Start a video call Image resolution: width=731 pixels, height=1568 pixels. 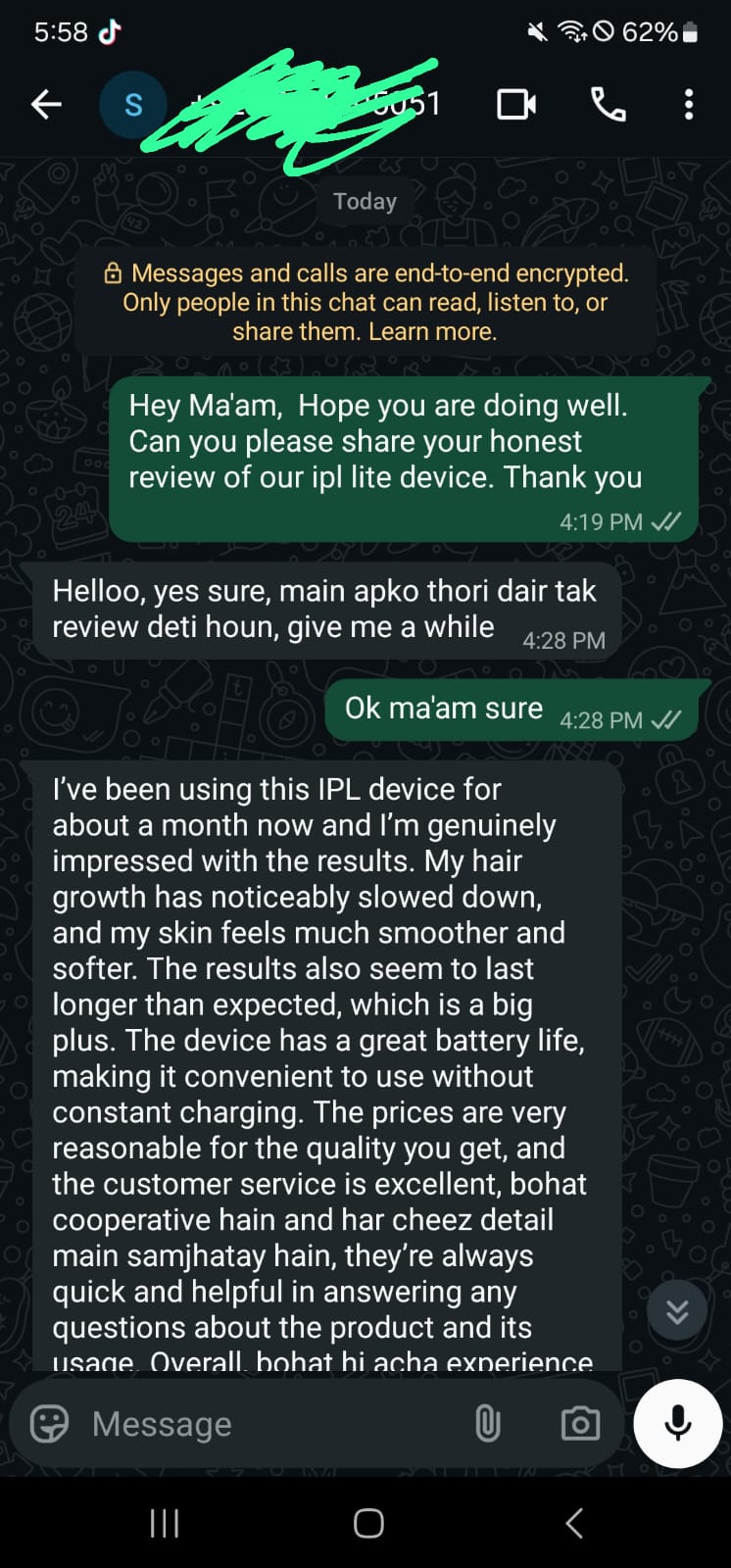(516, 104)
